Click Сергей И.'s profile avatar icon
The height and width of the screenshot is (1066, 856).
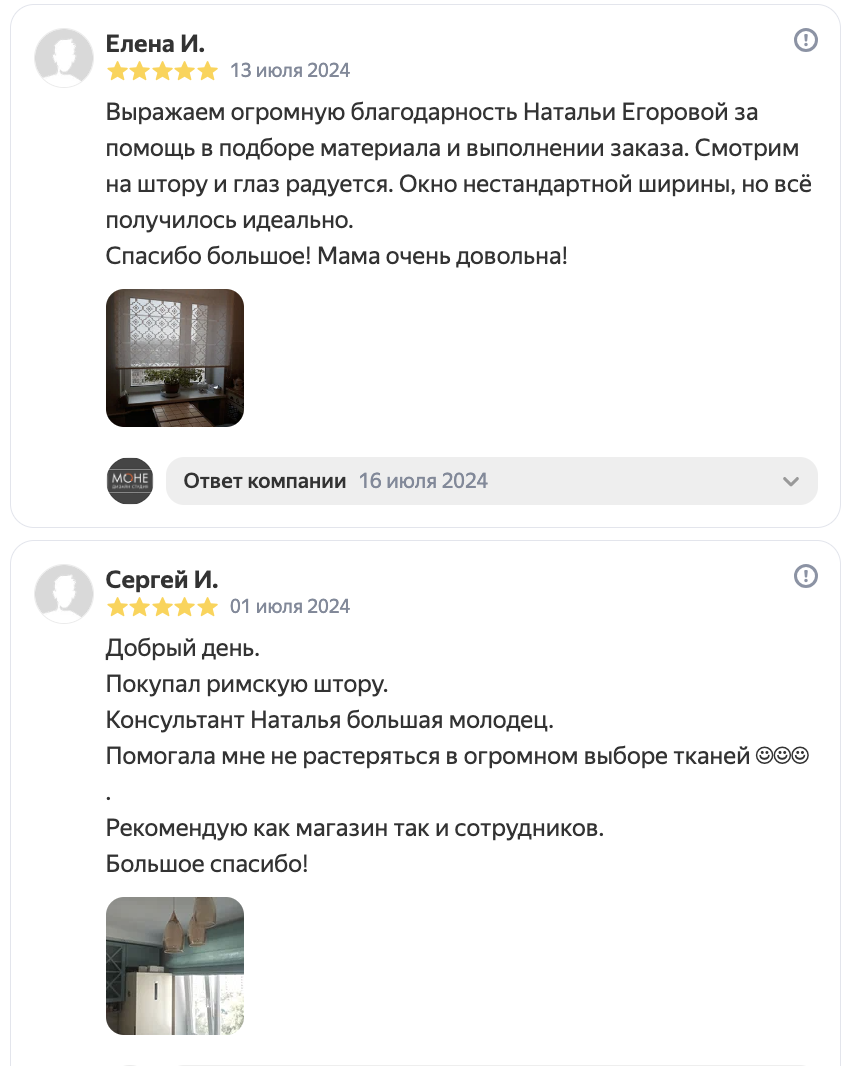63,593
